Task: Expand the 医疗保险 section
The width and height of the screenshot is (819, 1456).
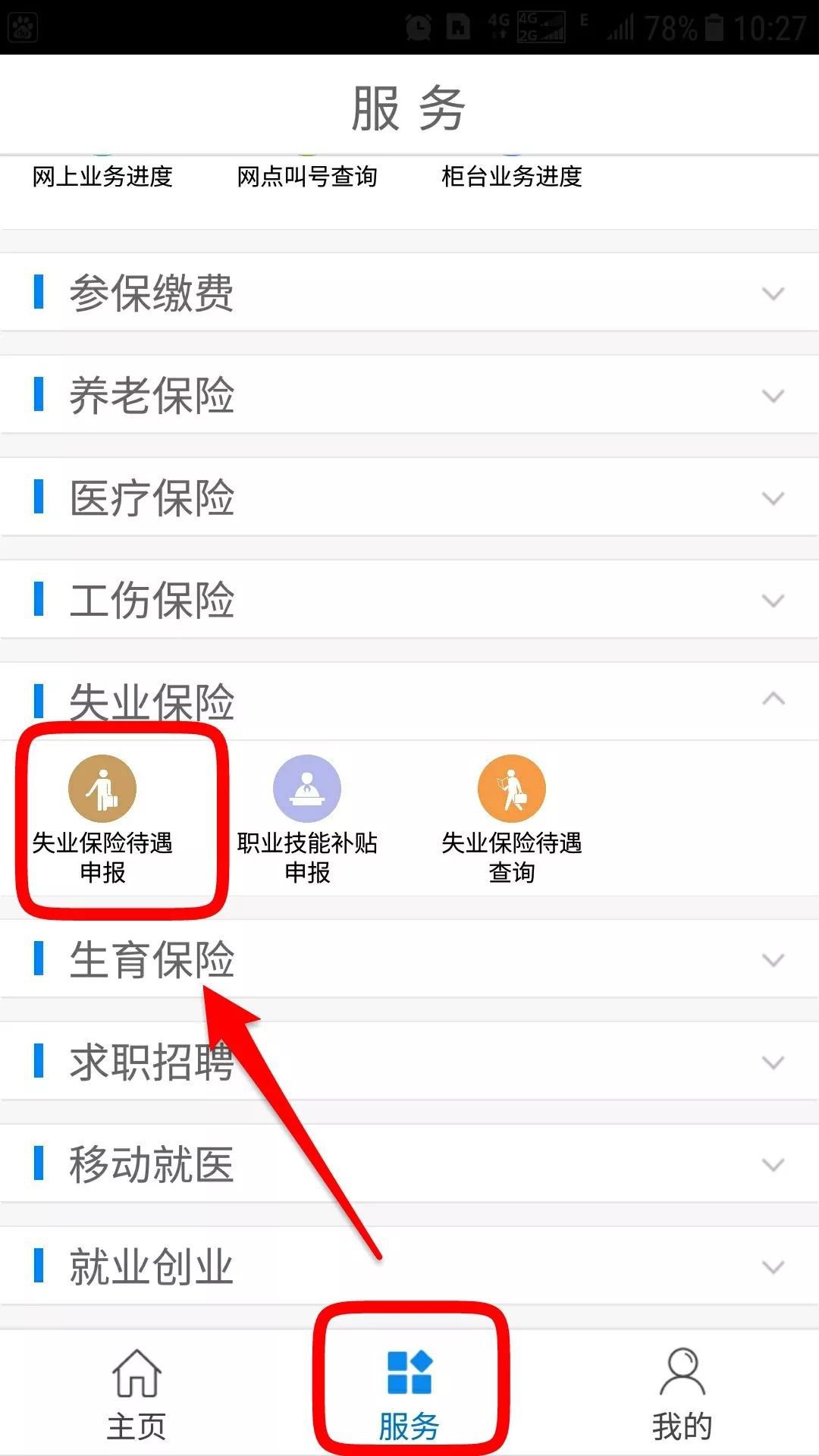Action: 409,497
